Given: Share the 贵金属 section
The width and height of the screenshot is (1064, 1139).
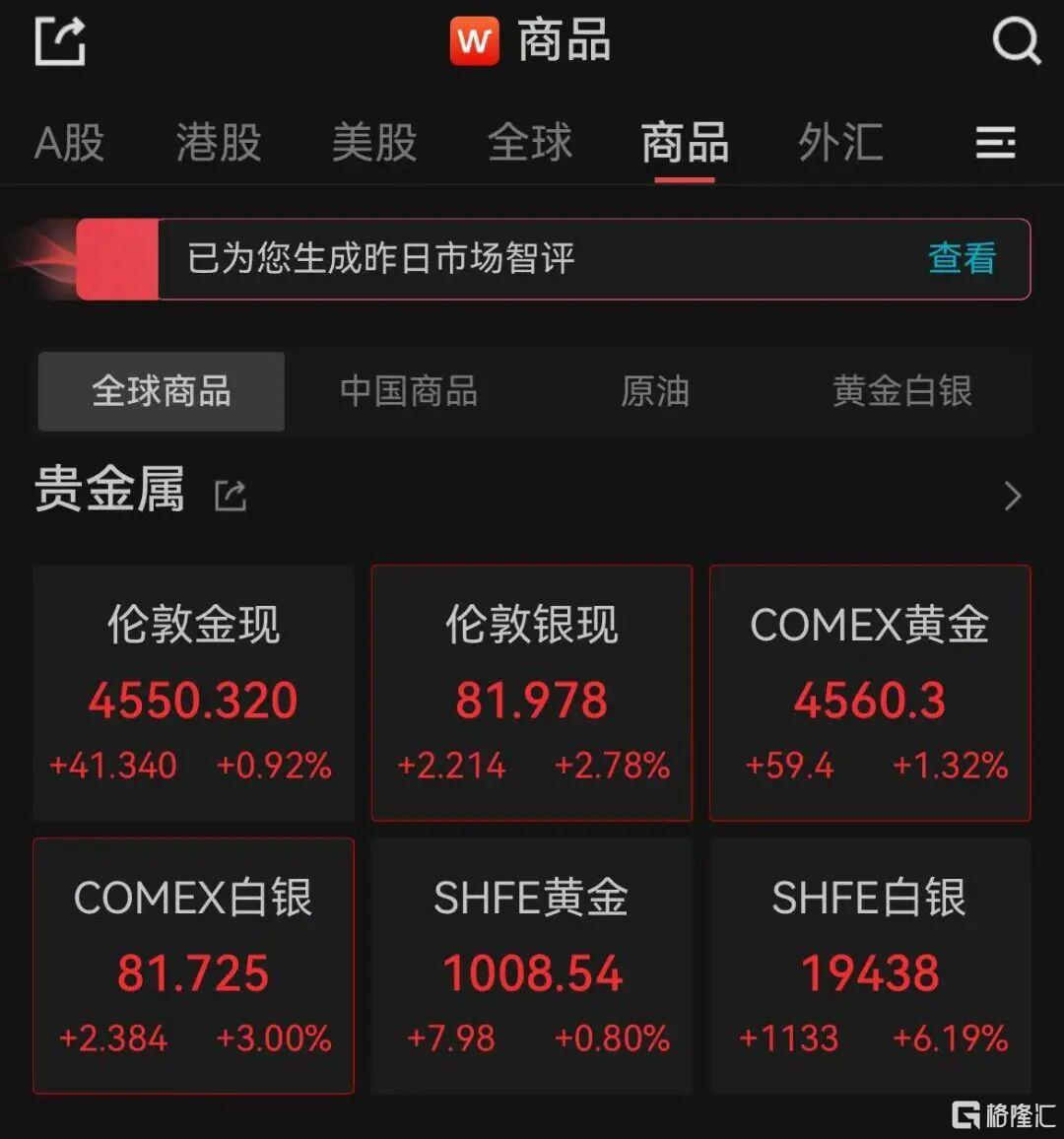Looking at the screenshot, I should (x=231, y=497).
